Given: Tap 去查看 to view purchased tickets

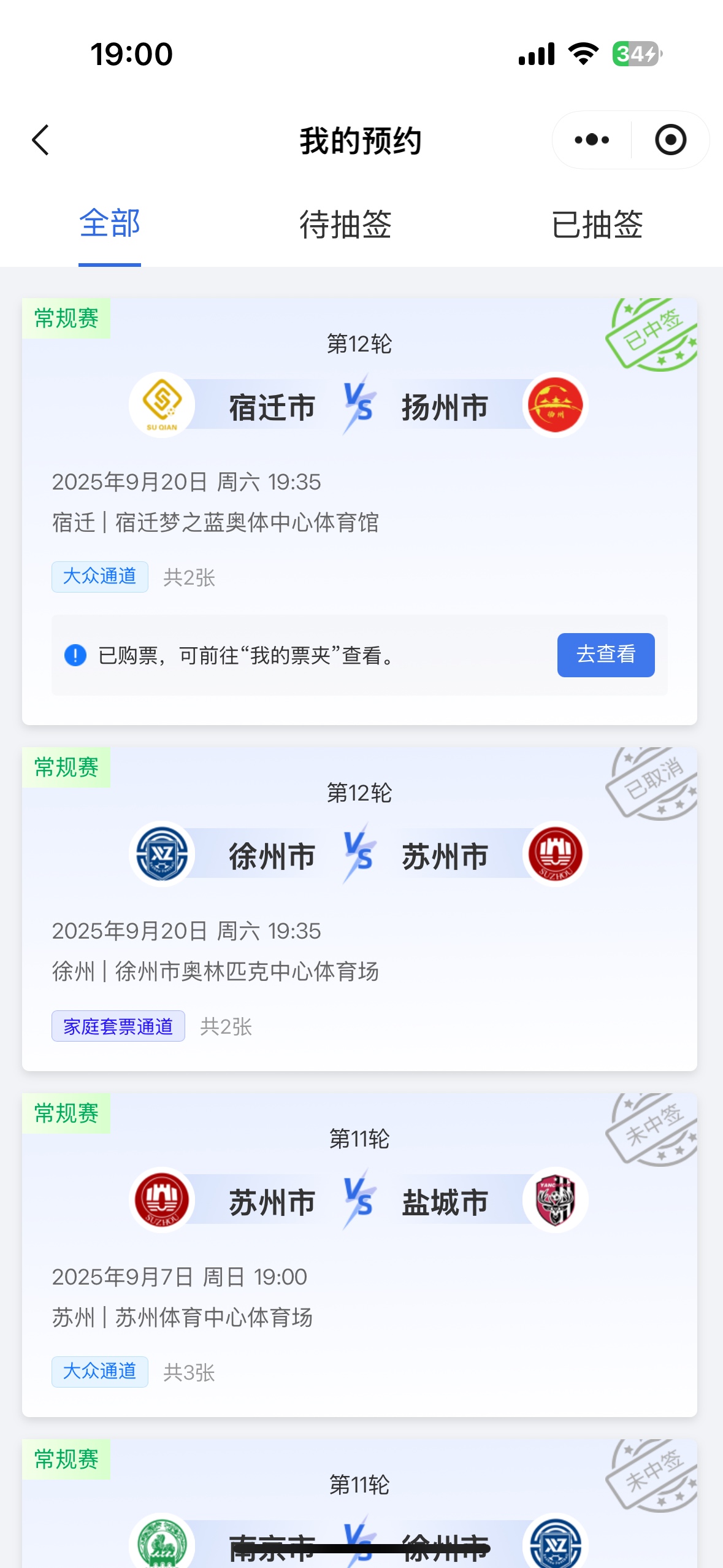Looking at the screenshot, I should pos(606,655).
